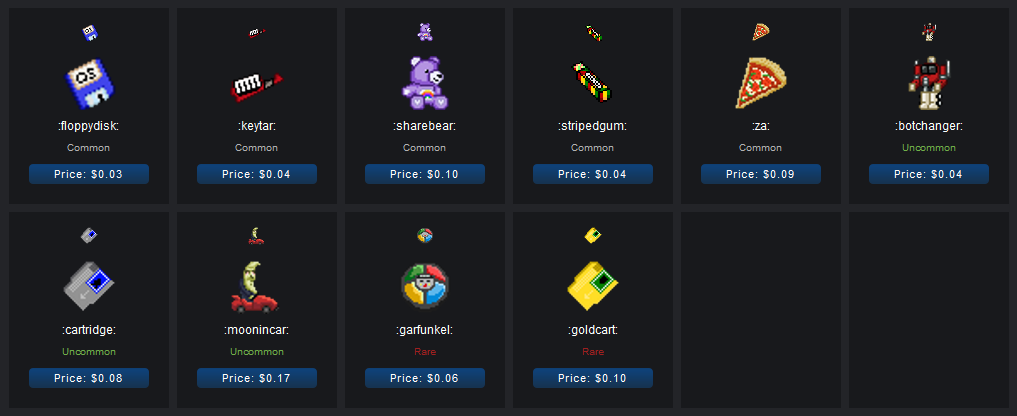View the purple sharebear emoticon image
1017x416 pixels.
pyautogui.click(x=425, y=82)
